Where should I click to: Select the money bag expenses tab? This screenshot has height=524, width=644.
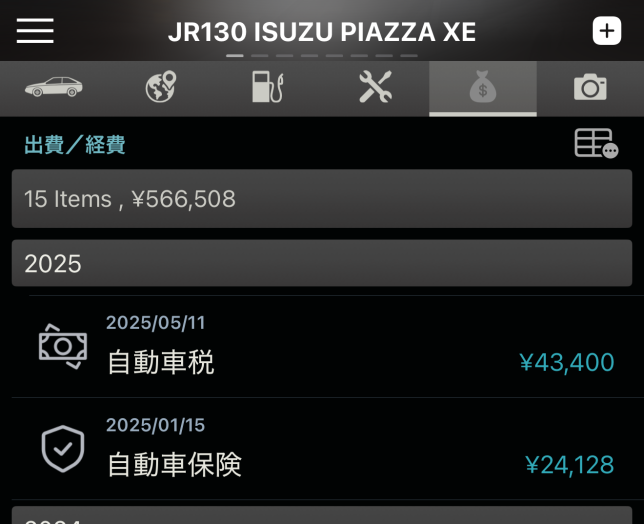pyautogui.click(x=483, y=88)
